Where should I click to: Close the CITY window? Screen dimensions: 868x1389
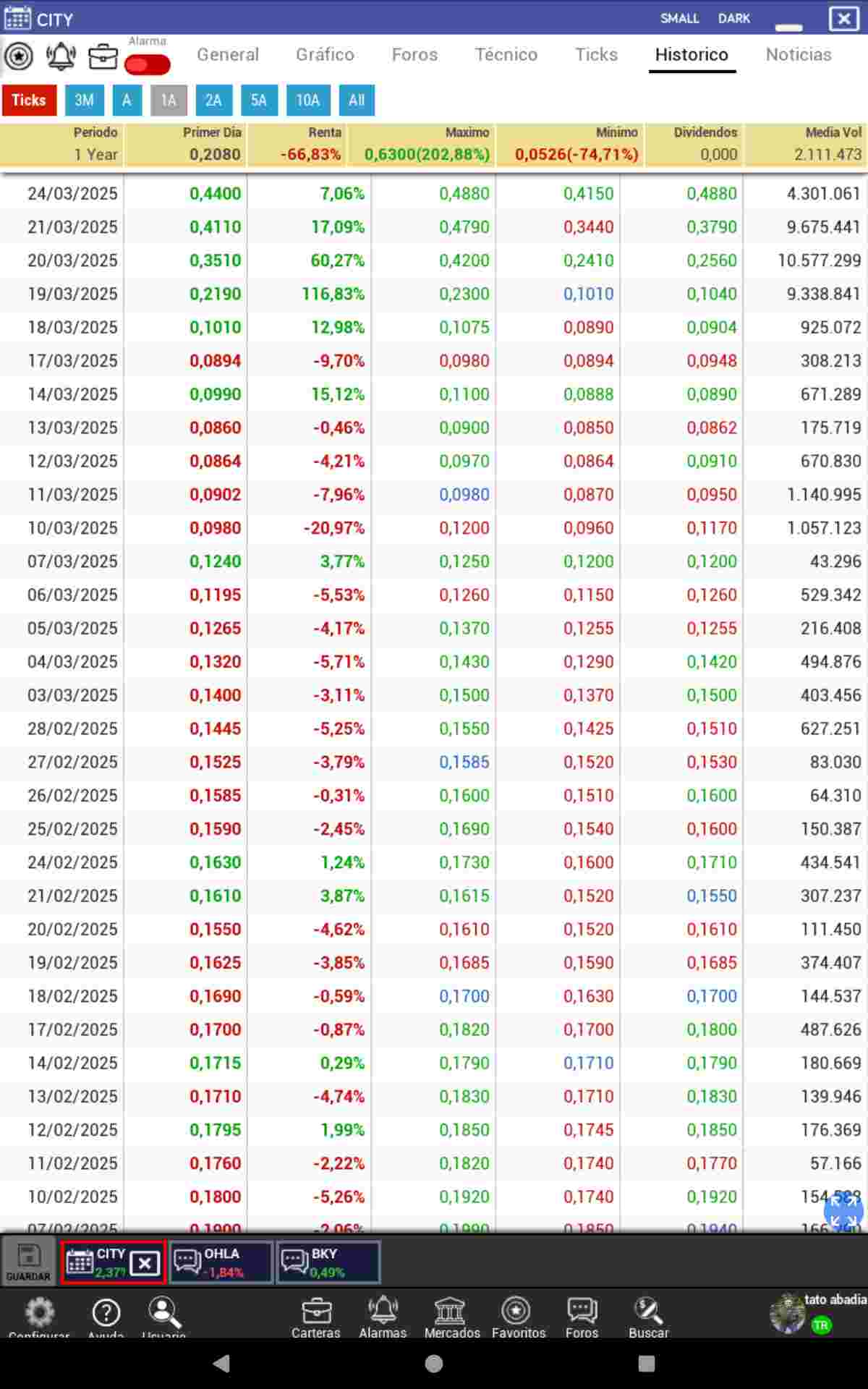tap(843, 19)
